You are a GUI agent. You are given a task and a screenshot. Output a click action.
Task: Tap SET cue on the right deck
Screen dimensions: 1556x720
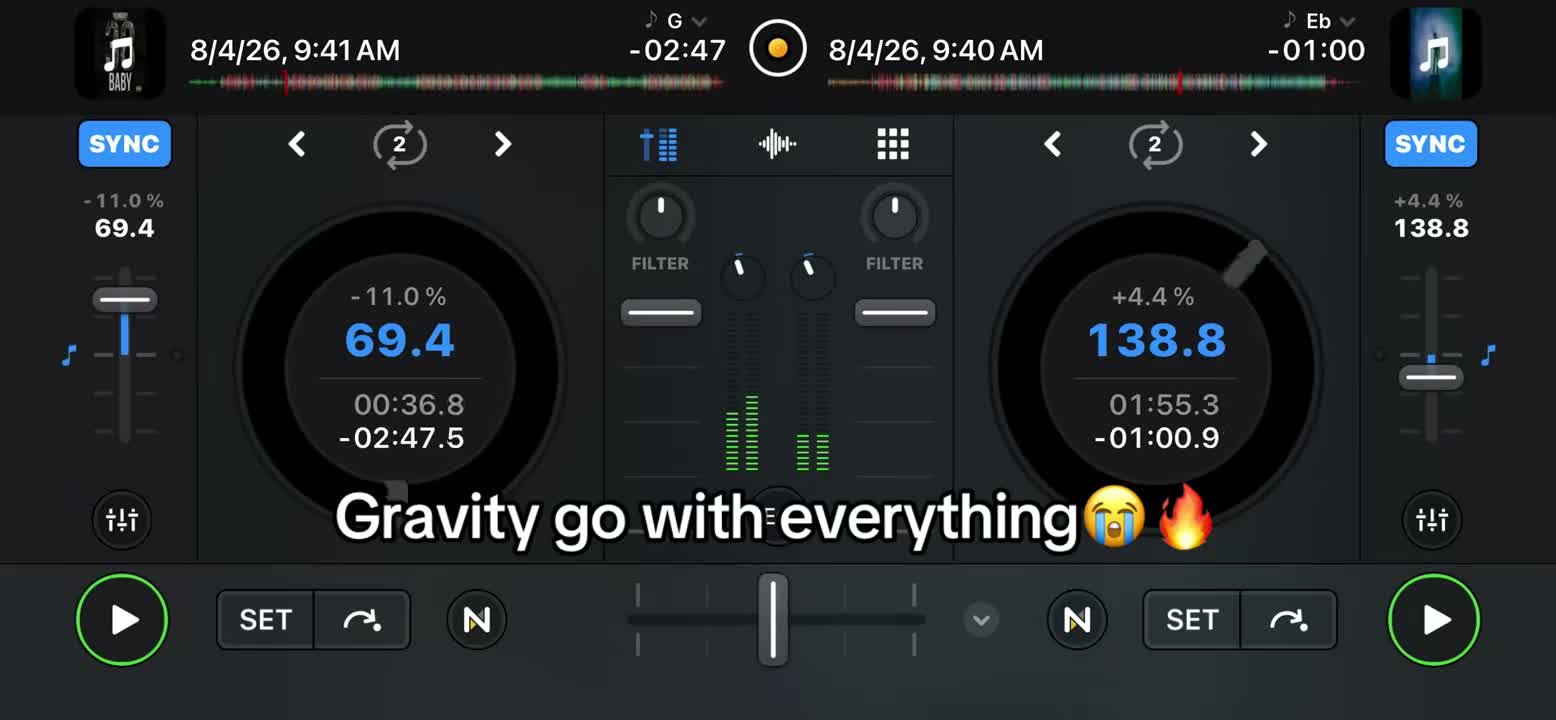(x=1192, y=620)
